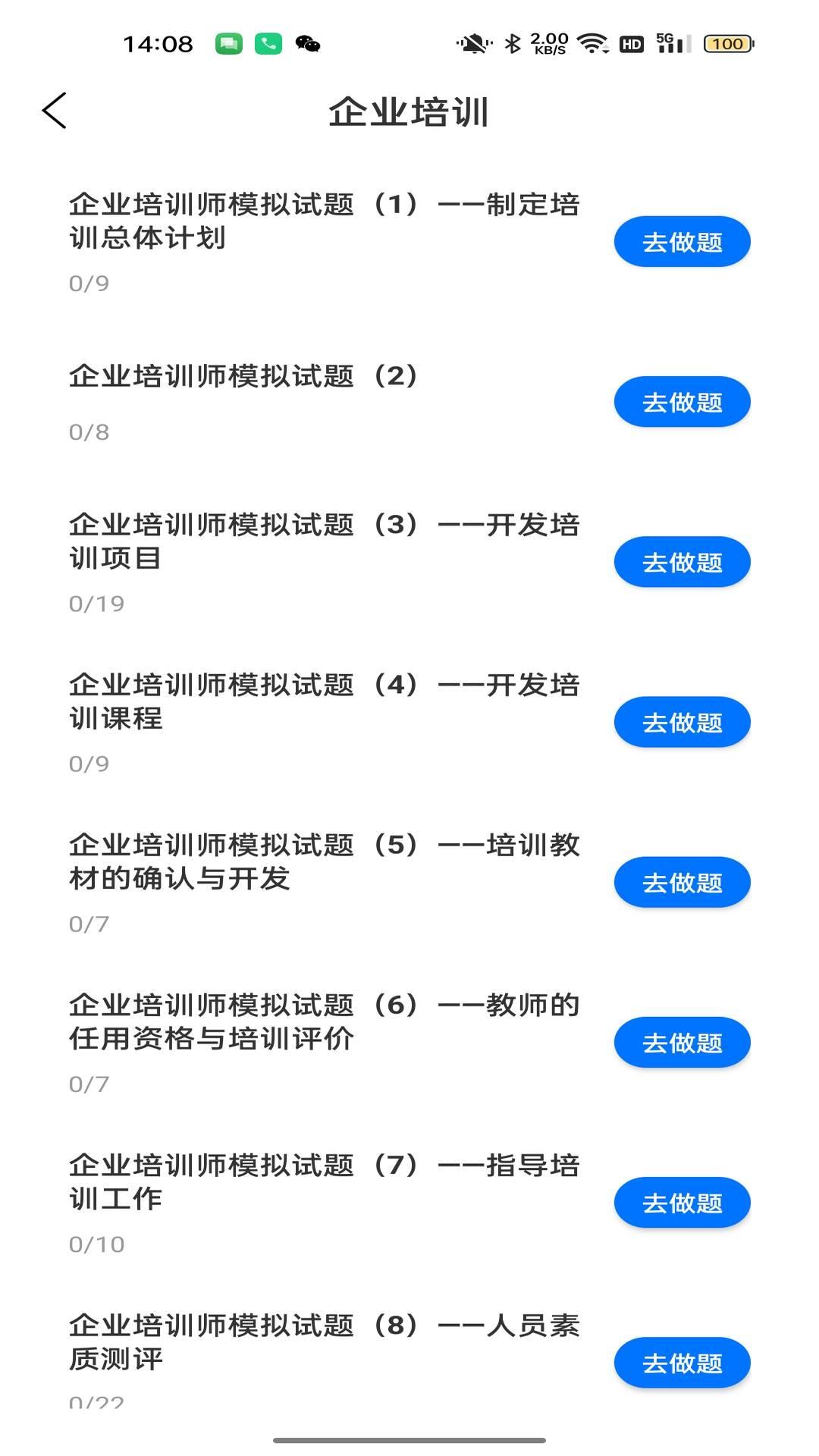
Task: Tap 去做题 for 模拟试题（2）
Action: point(681,401)
